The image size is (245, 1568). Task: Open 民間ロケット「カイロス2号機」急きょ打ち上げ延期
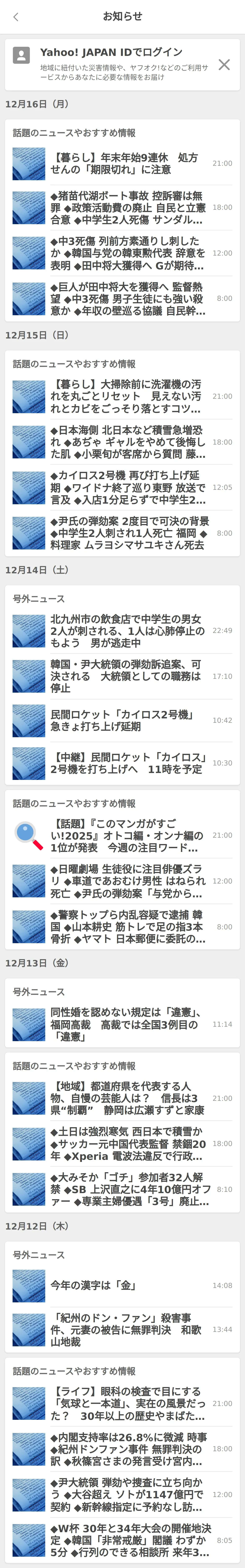[128, 720]
